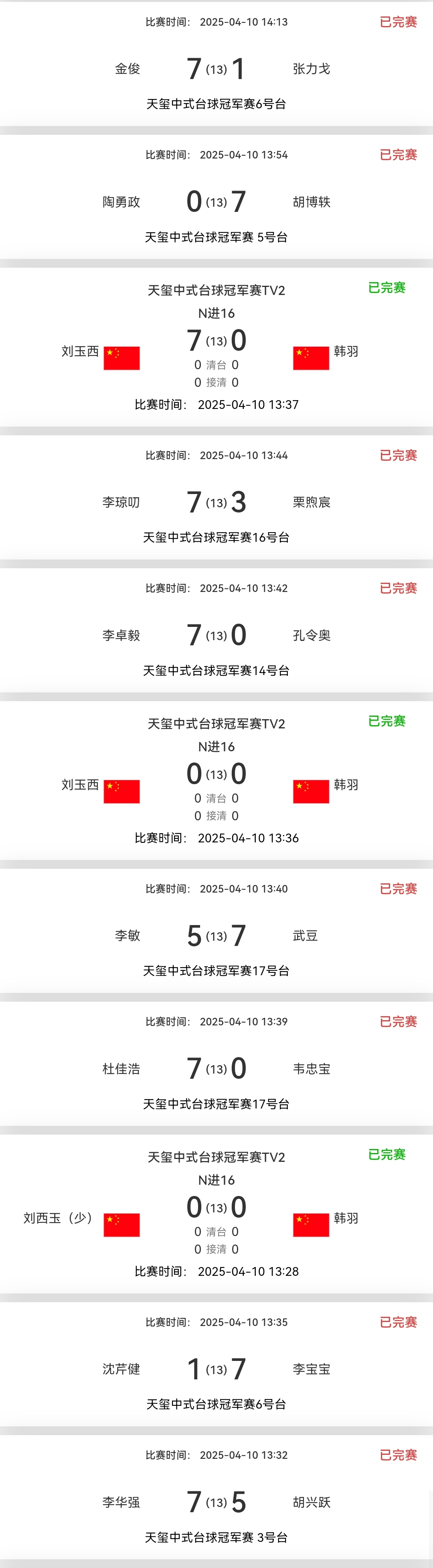View match 沈芹健 vs 李宝宝

(216, 1369)
